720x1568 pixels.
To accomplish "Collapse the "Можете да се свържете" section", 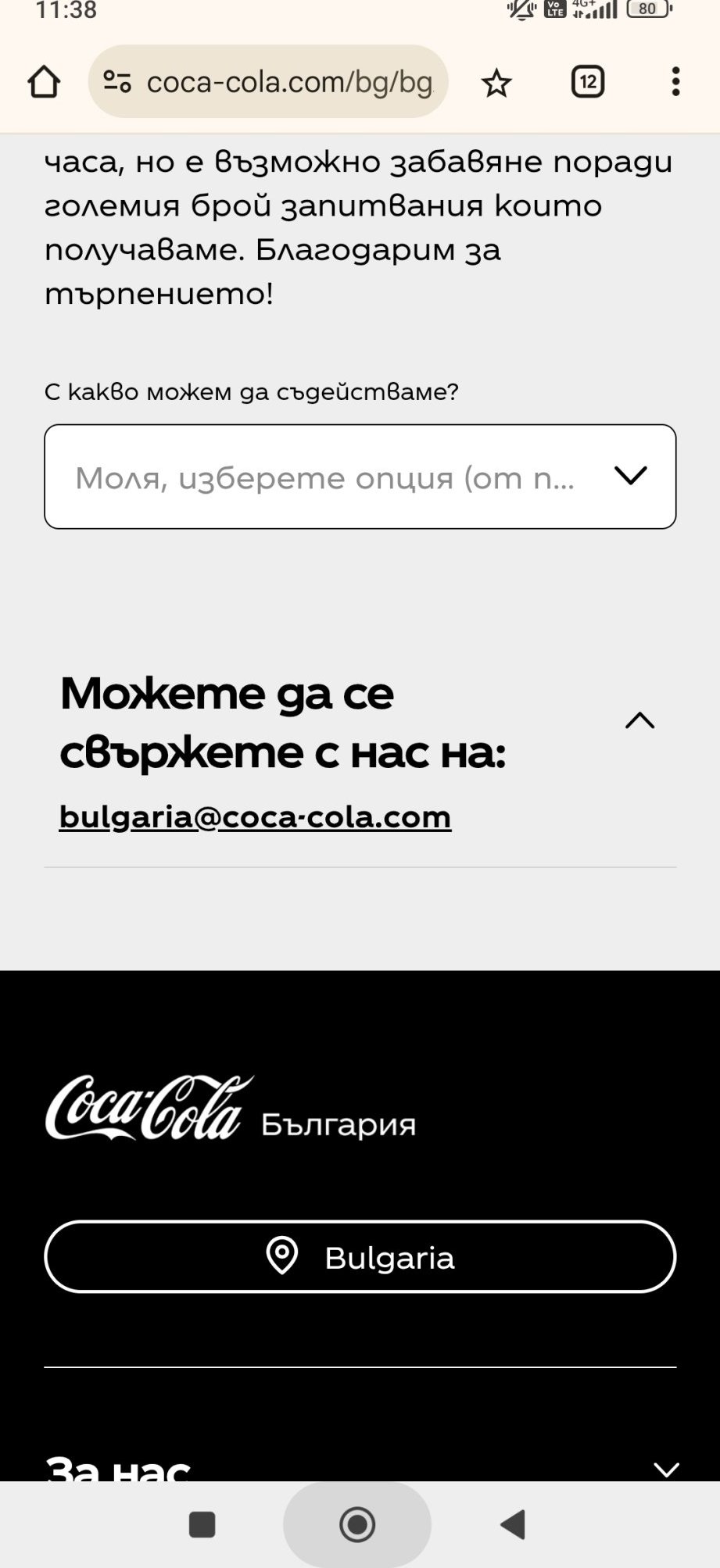I will tap(639, 720).
